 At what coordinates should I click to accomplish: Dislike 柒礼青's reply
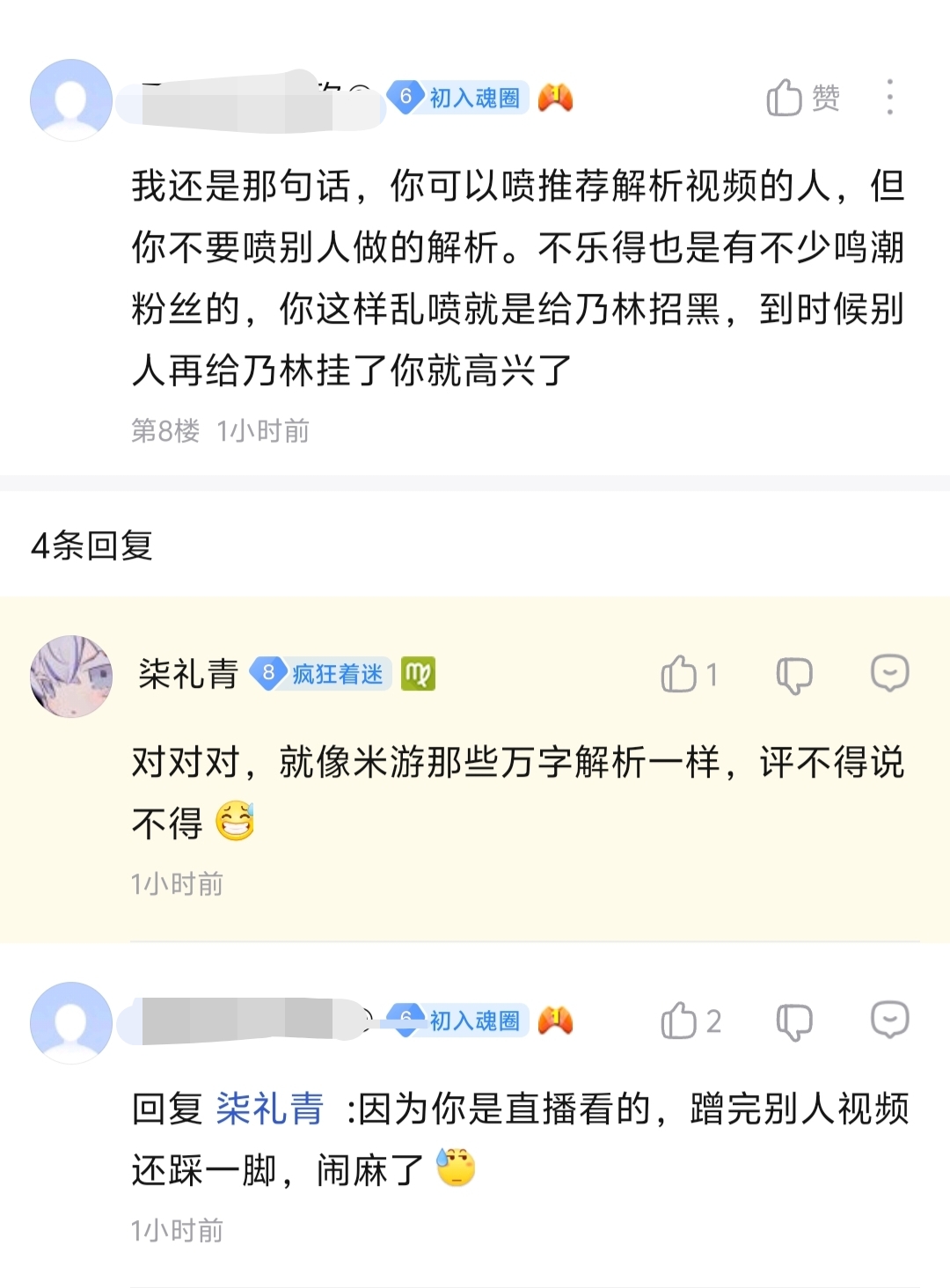(793, 675)
